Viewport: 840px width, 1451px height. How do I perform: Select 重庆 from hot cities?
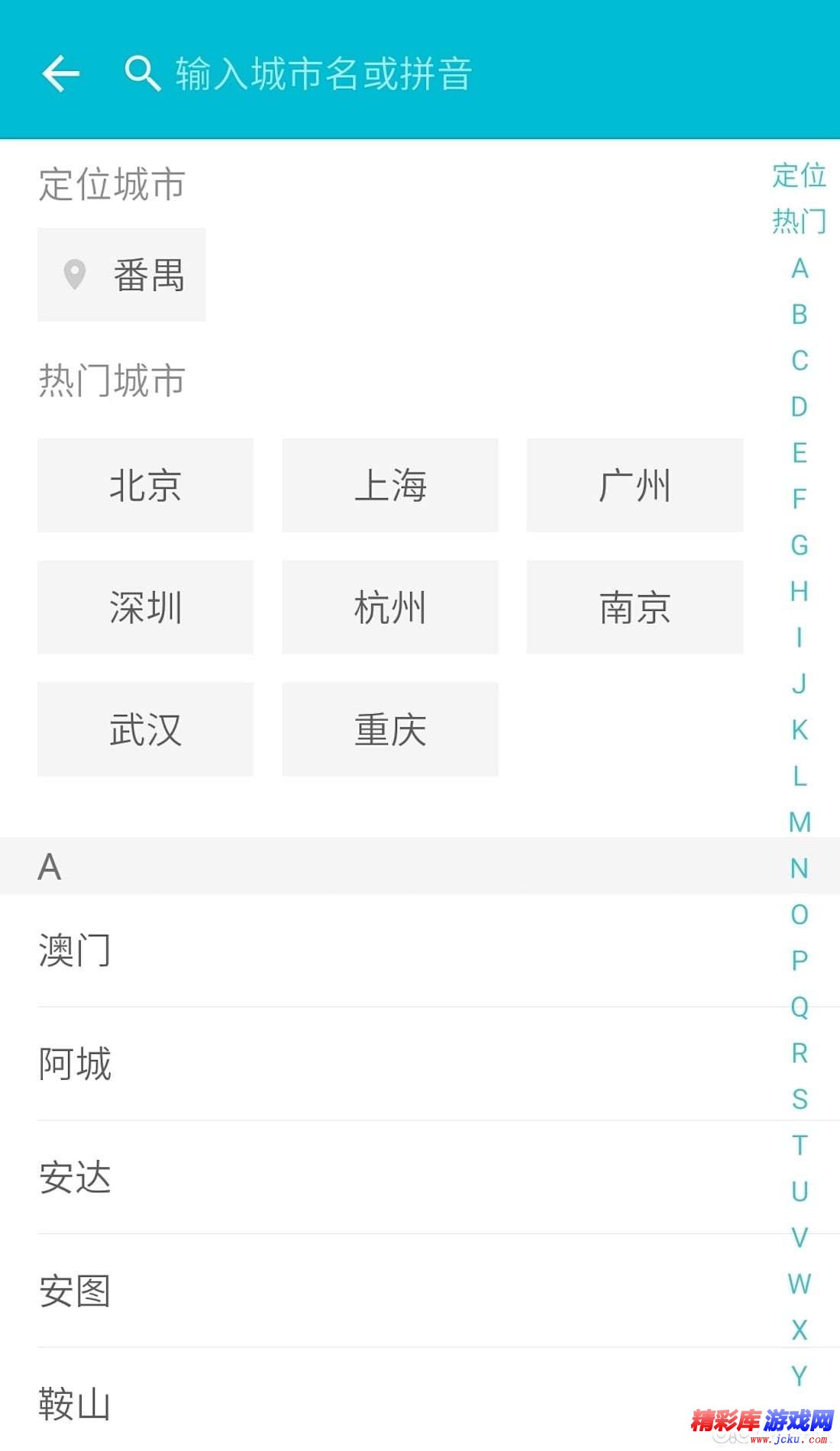point(390,729)
